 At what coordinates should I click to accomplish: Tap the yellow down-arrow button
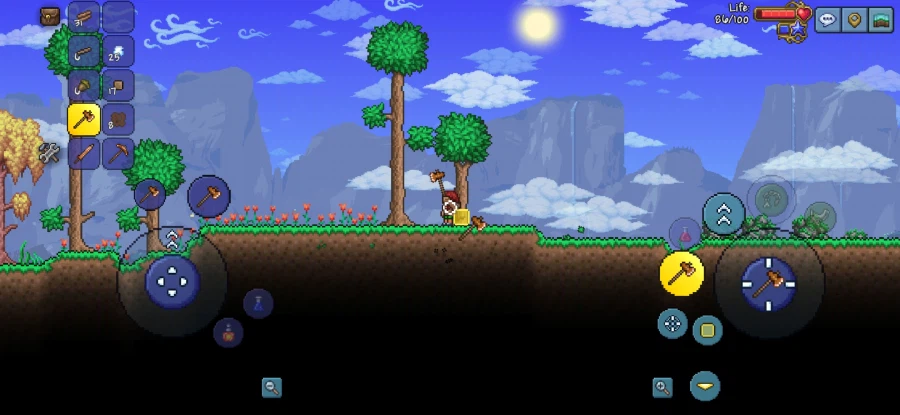(x=705, y=385)
